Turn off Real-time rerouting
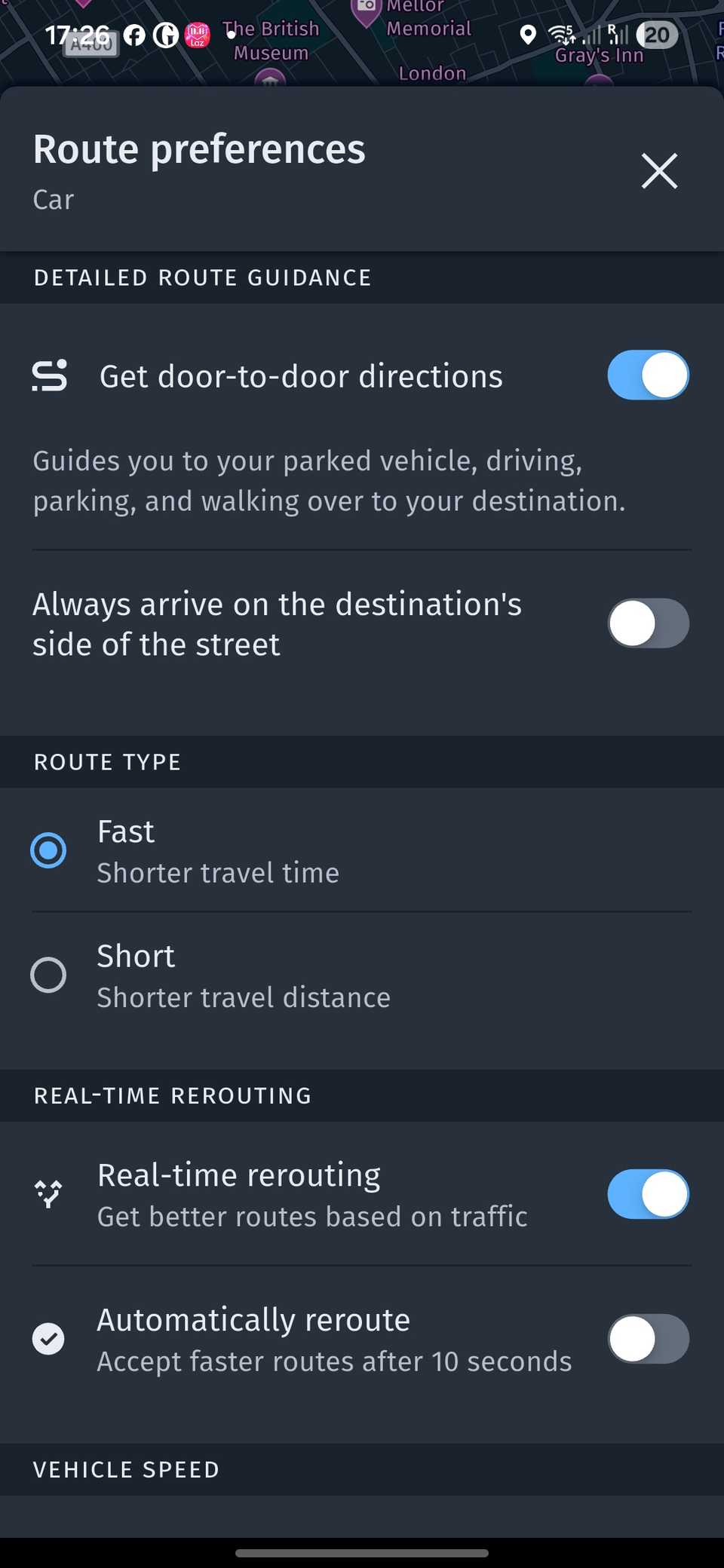The image size is (724, 1568). pyautogui.click(x=648, y=1193)
